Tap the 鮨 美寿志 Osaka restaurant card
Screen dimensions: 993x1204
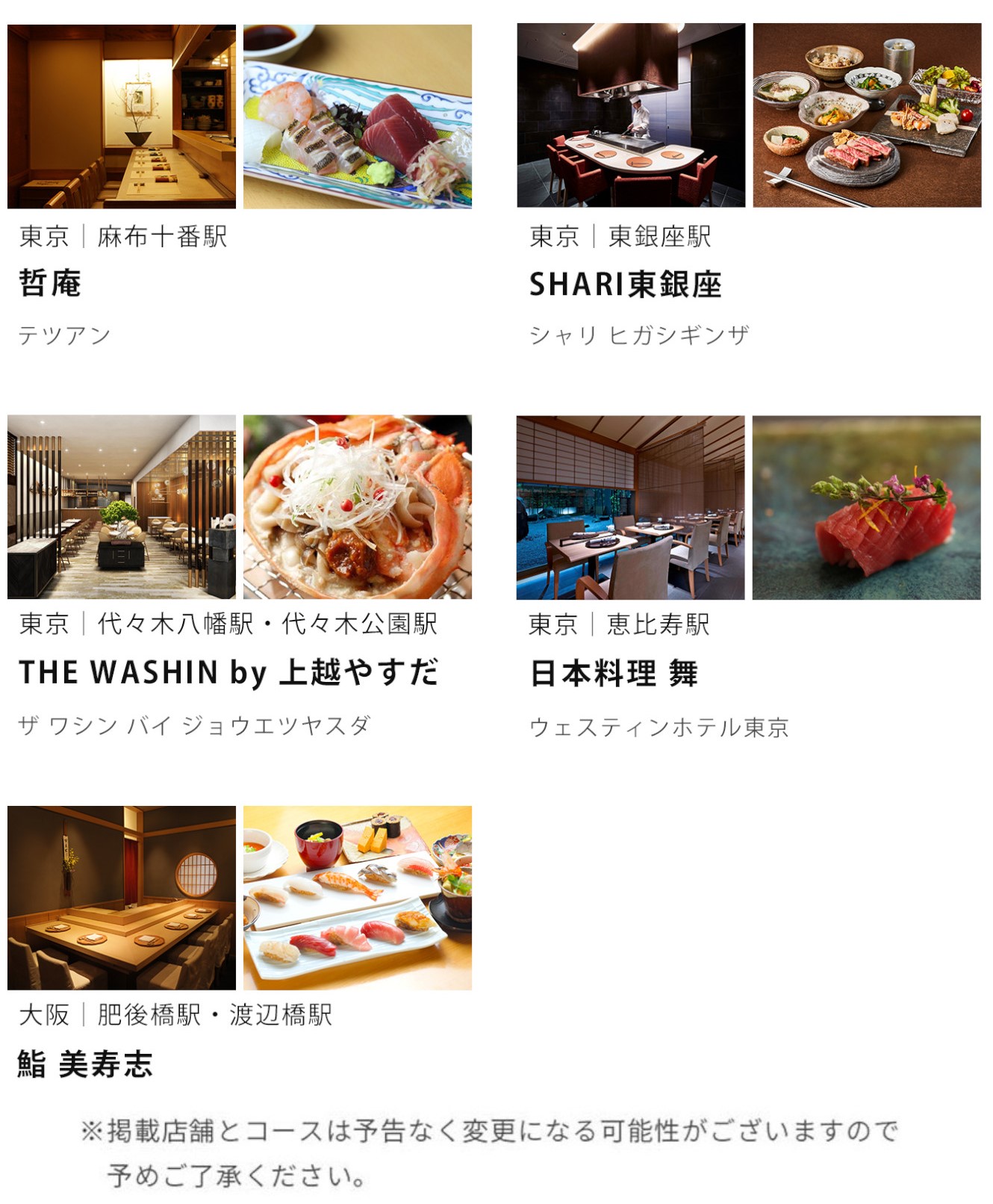point(85,1064)
